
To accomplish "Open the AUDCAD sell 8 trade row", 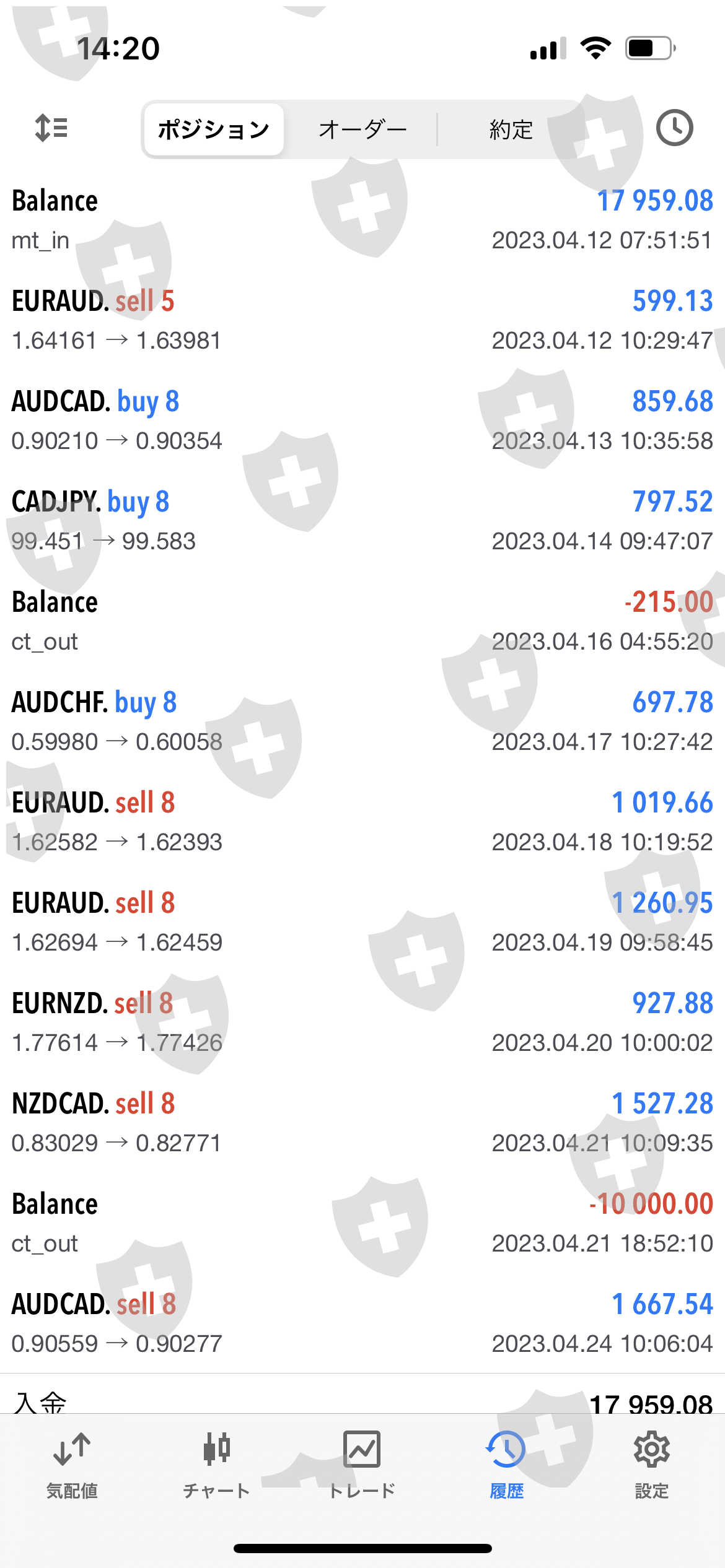I will coord(362,1323).
